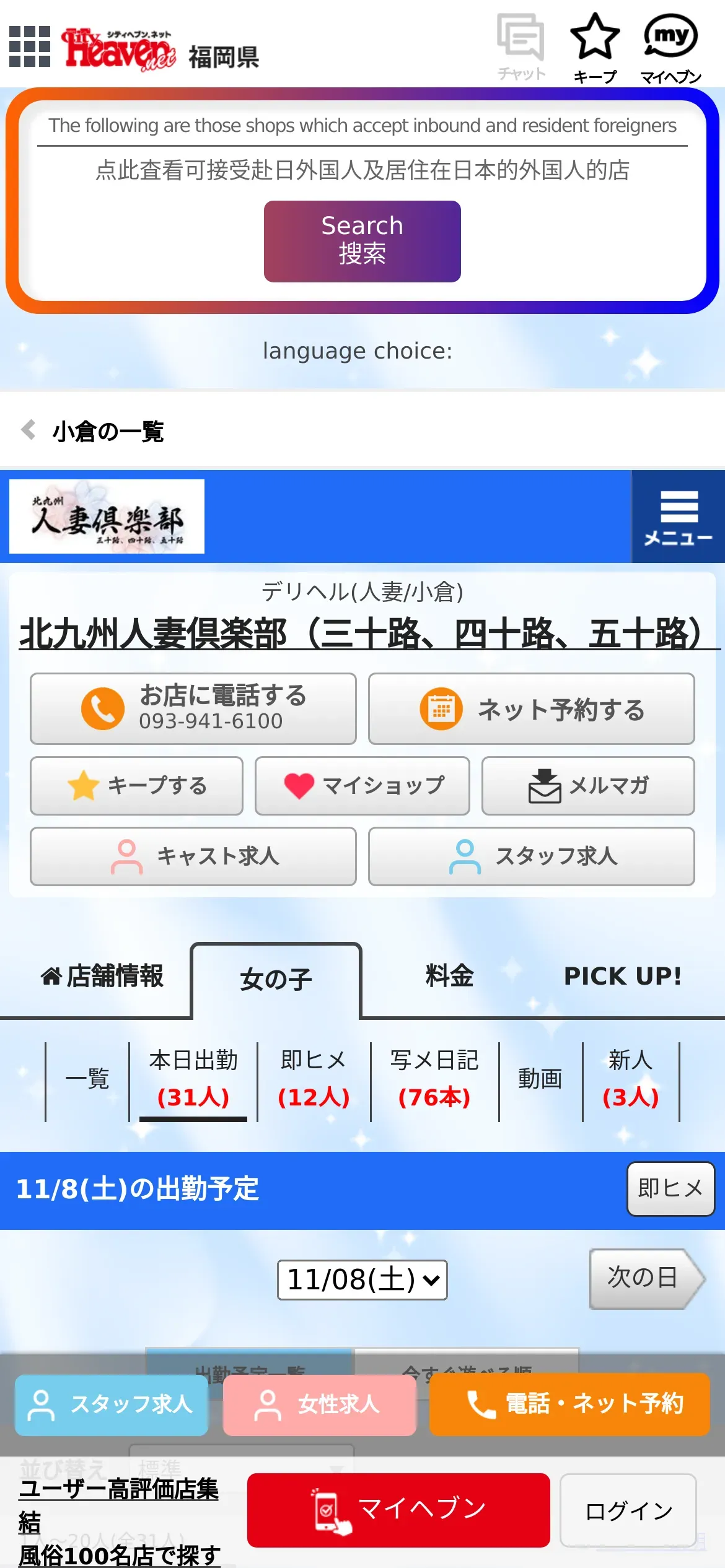Select ネット予約する button
Viewport: 725px width, 1568px height.
(531, 708)
